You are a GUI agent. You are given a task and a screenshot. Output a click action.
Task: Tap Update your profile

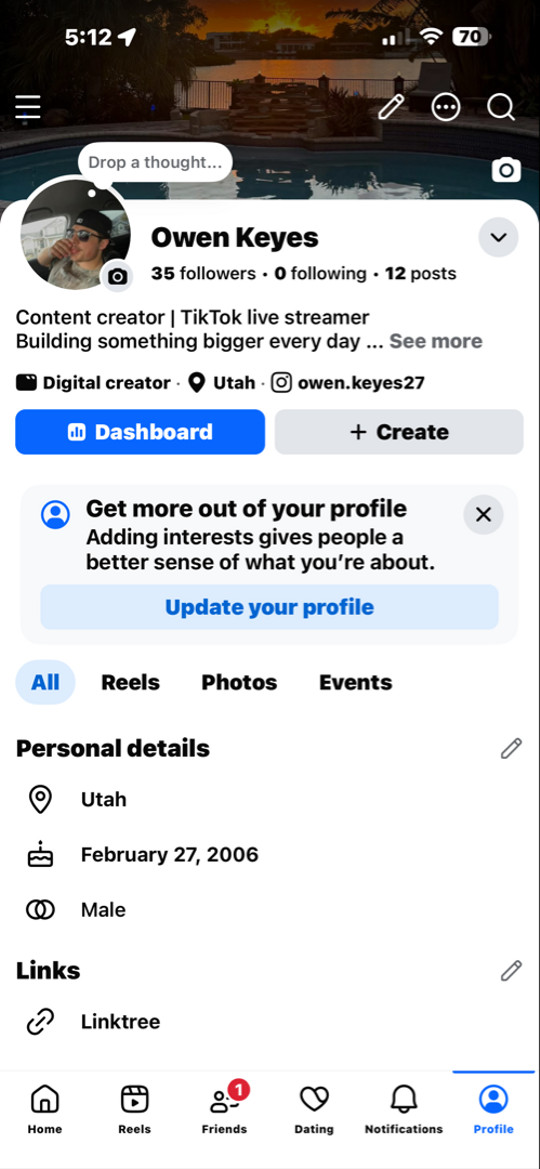[269, 607]
